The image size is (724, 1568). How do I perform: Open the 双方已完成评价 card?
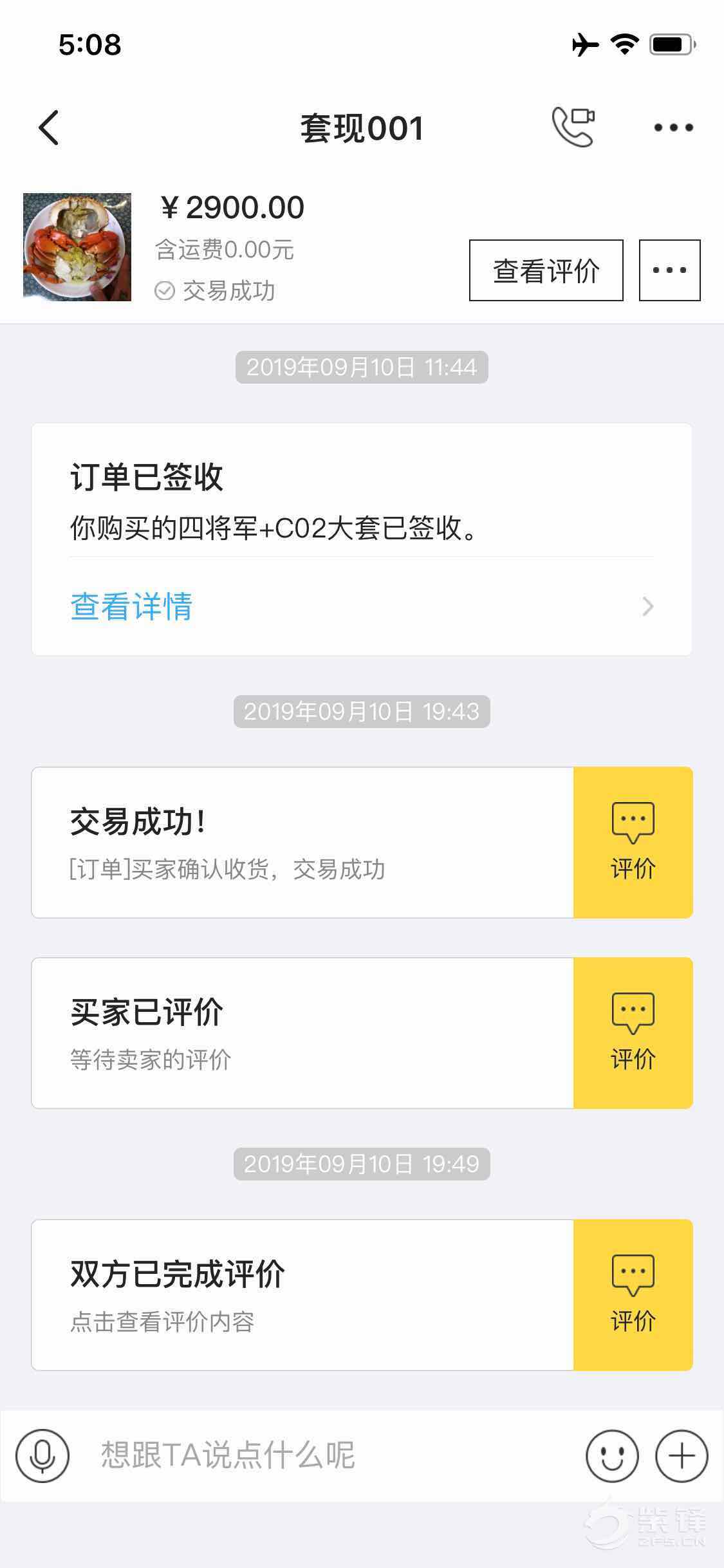(302, 1295)
